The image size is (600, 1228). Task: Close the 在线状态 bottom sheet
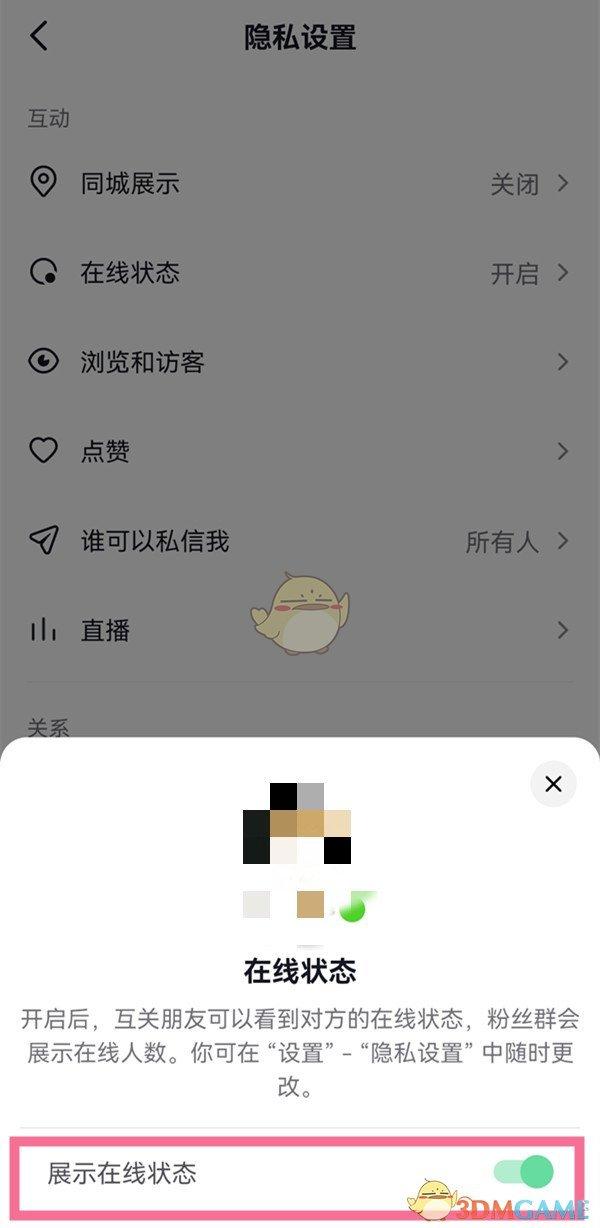click(553, 785)
